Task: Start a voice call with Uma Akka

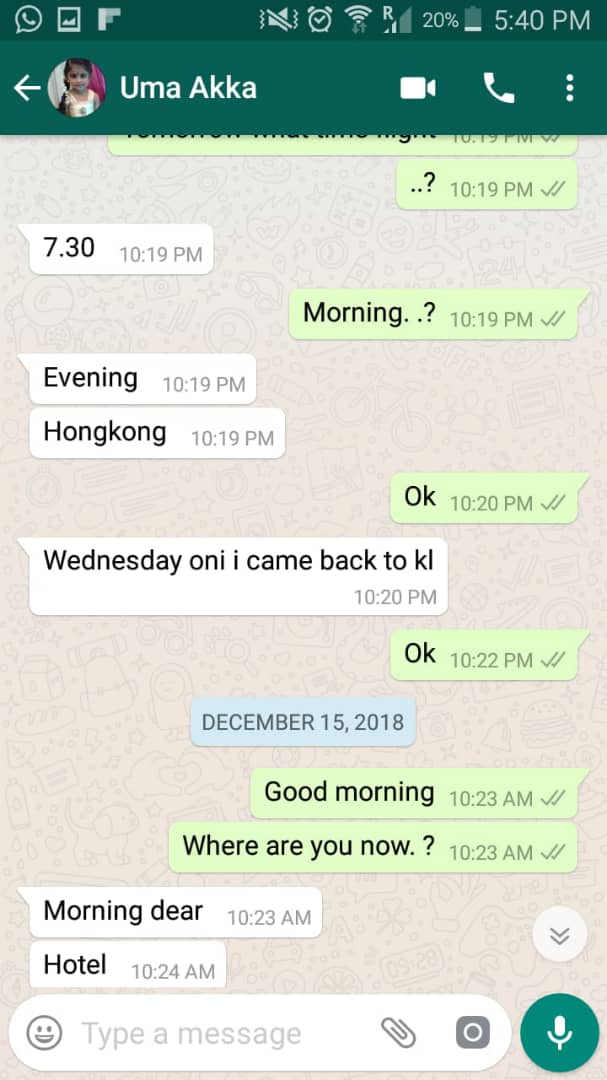Action: [498, 88]
